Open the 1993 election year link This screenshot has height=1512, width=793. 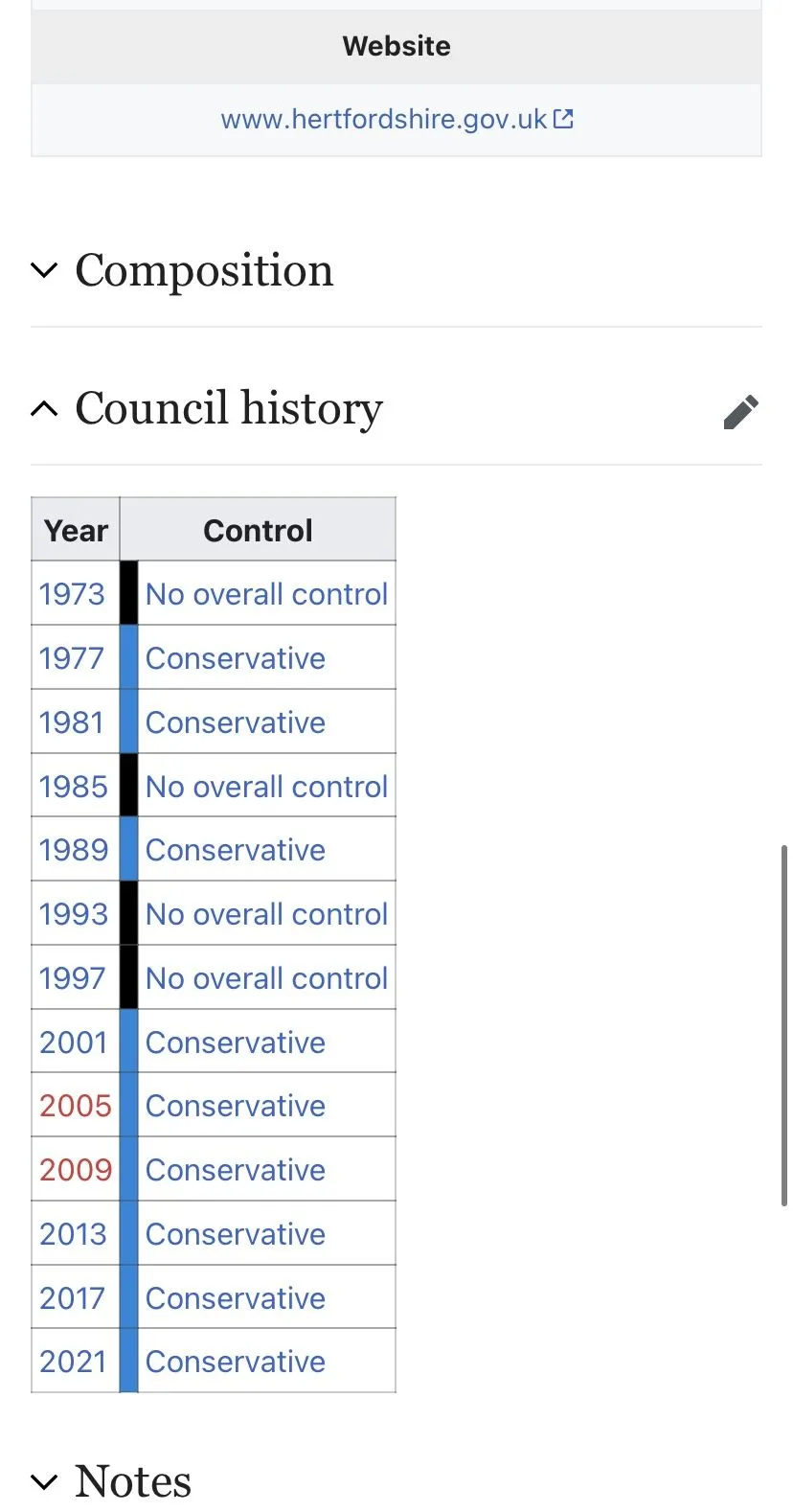[73, 914]
